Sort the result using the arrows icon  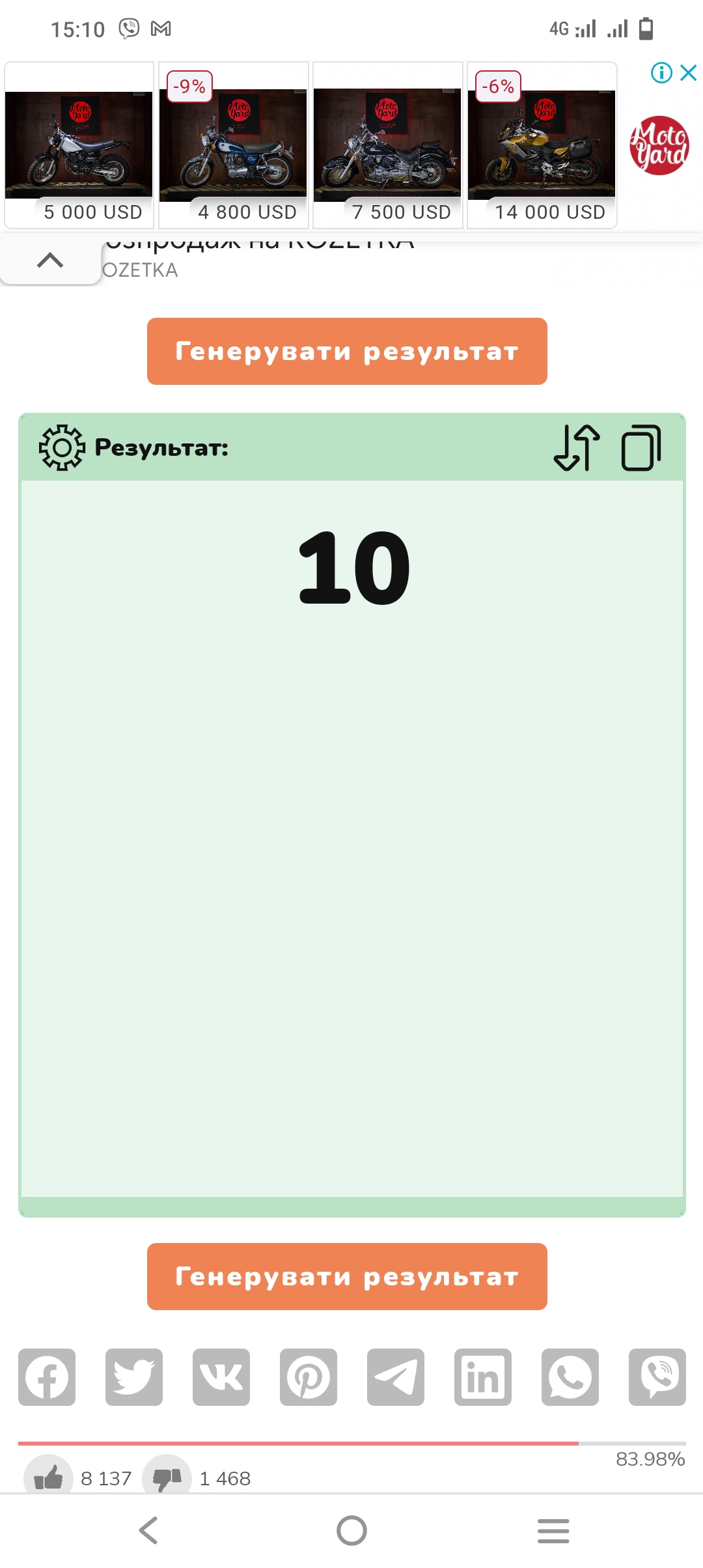(577, 447)
